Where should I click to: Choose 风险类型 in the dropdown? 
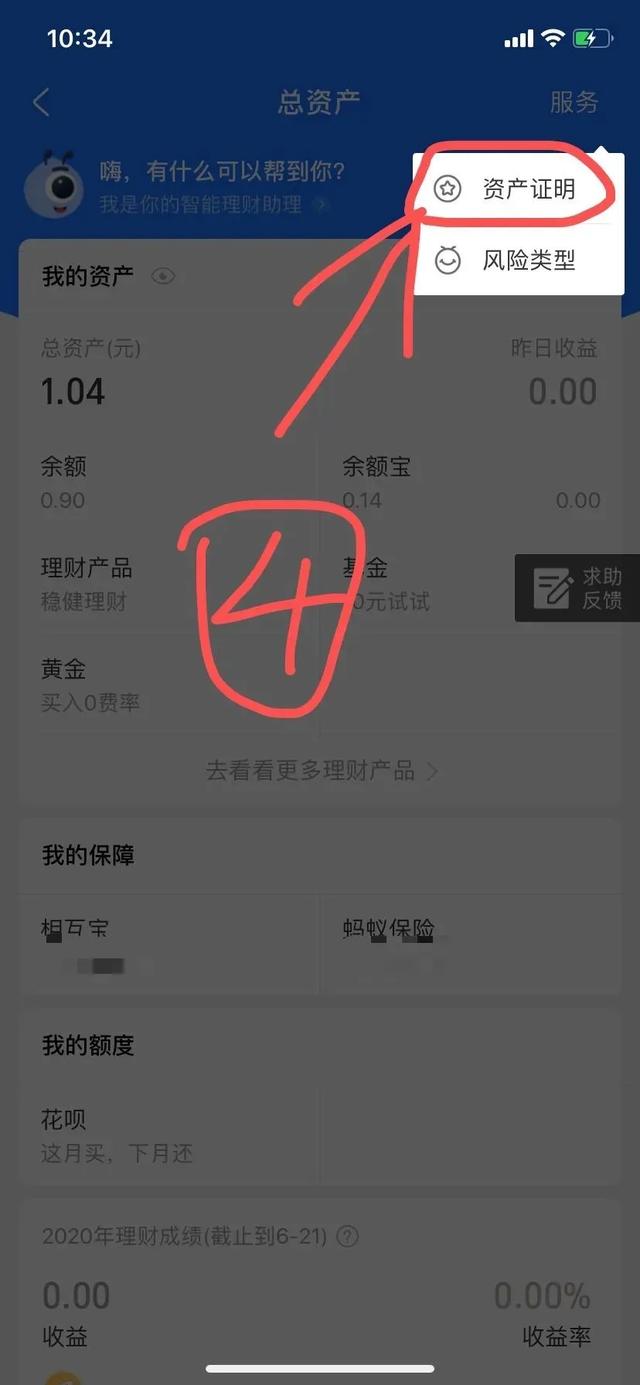[519, 260]
